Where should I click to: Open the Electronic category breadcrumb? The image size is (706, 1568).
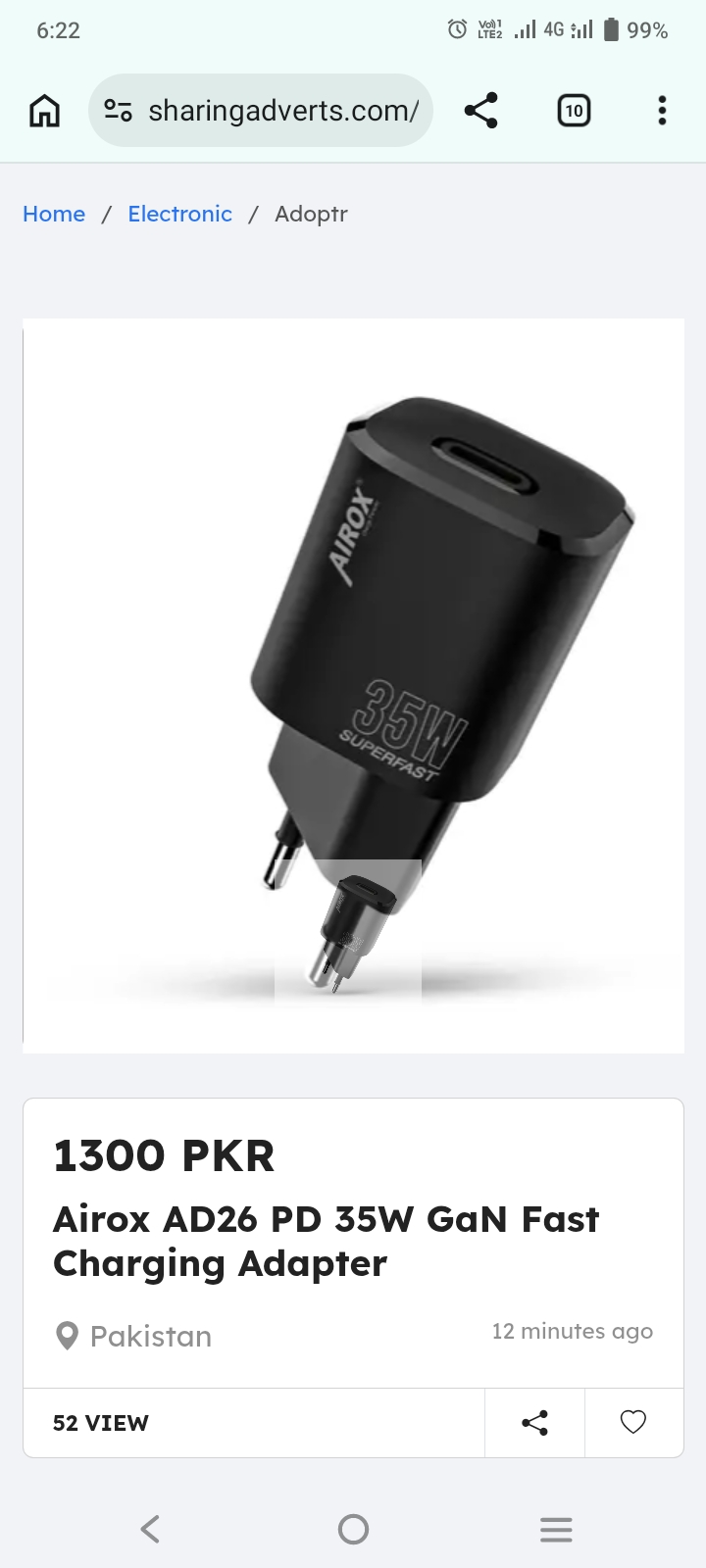coord(180,214)
